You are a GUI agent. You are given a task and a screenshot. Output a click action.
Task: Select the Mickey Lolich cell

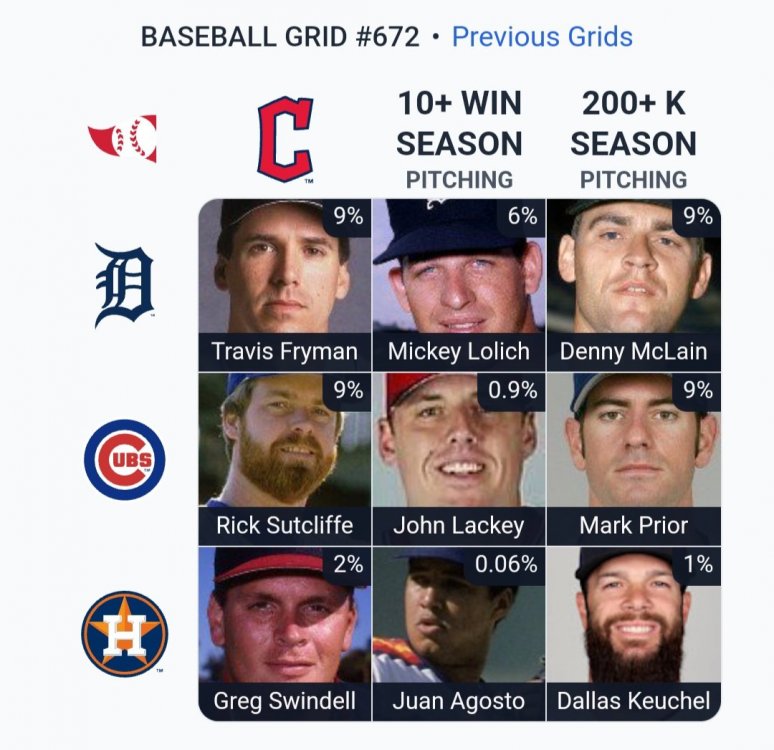(459, 285)
